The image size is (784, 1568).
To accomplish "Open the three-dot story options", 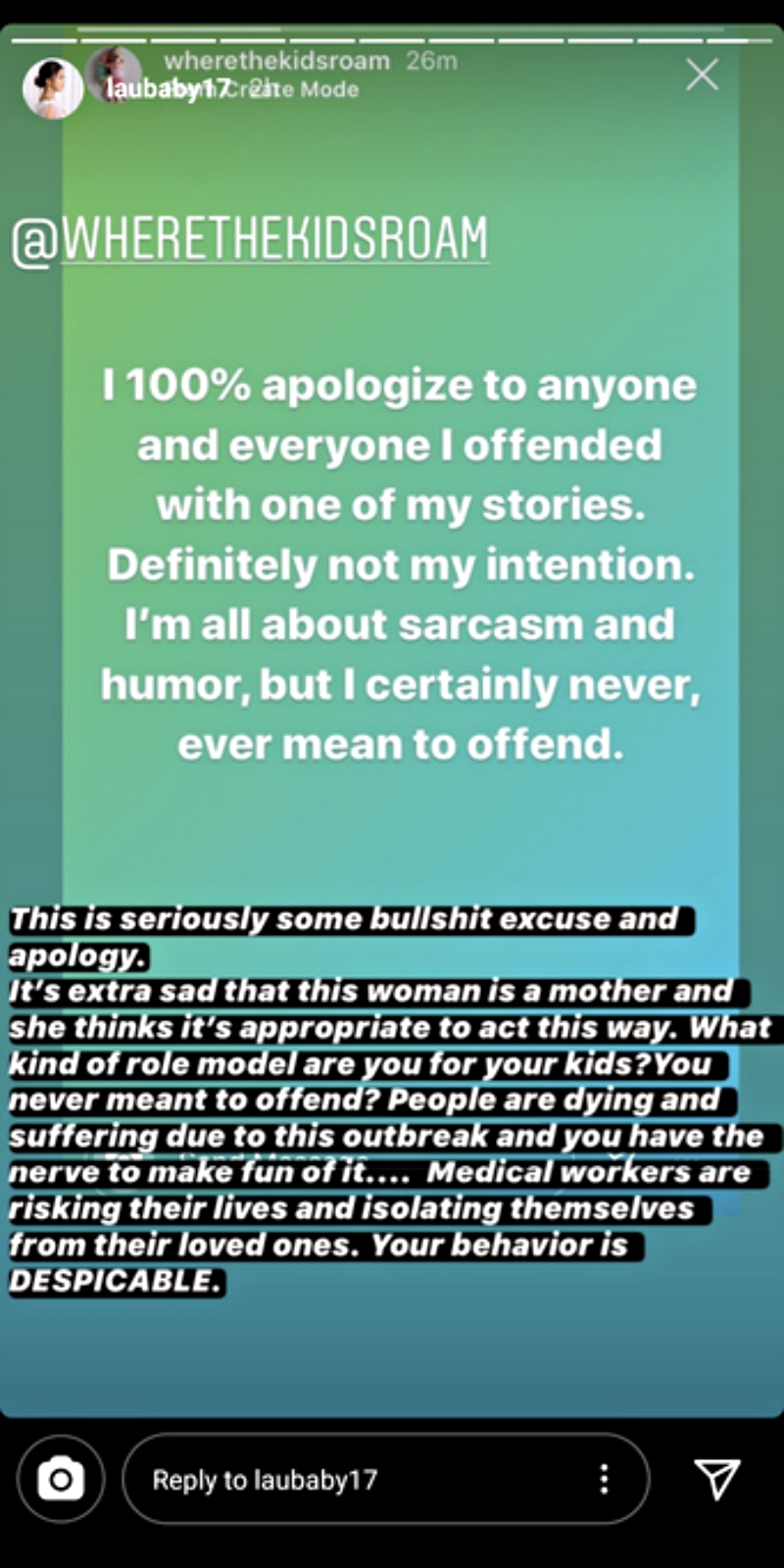I will [605, 1479].
